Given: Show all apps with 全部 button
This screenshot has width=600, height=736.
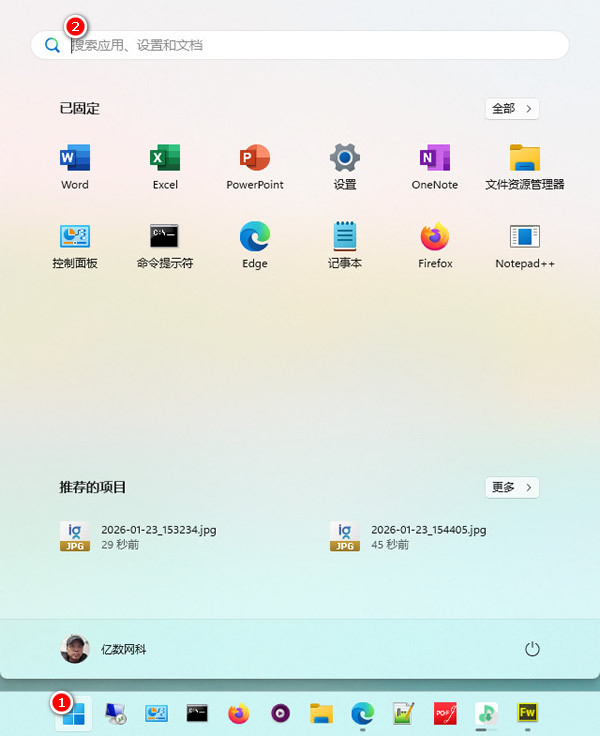Looking at the screenshot, I should [512, 108].
